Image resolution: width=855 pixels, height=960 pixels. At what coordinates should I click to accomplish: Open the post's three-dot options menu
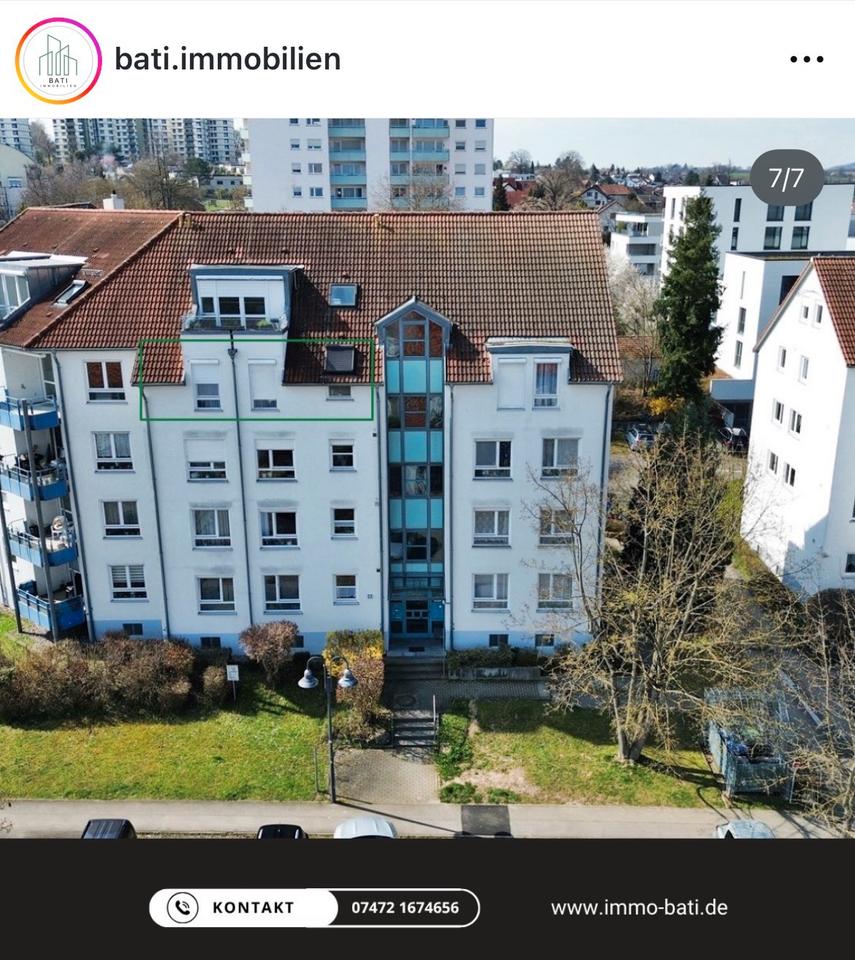806,59
